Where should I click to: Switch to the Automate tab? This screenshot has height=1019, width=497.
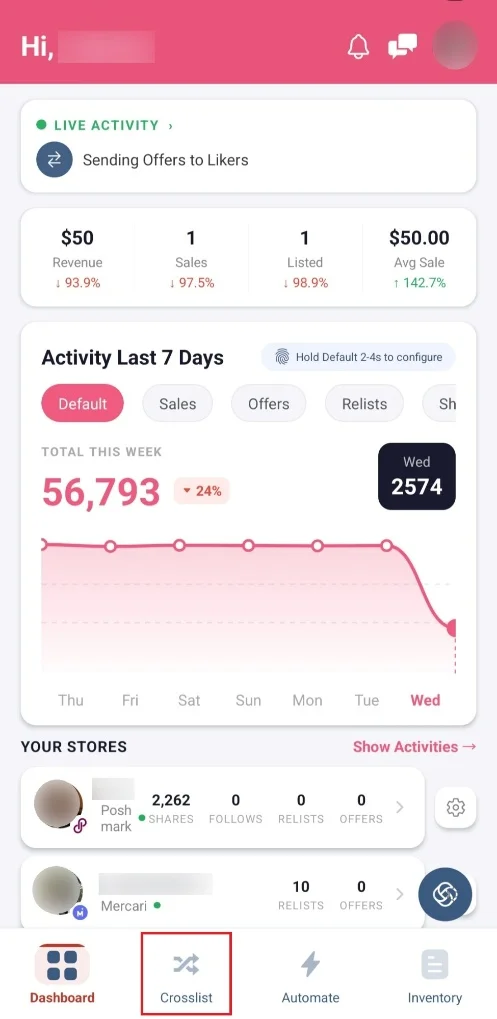[x=311, y=974]
